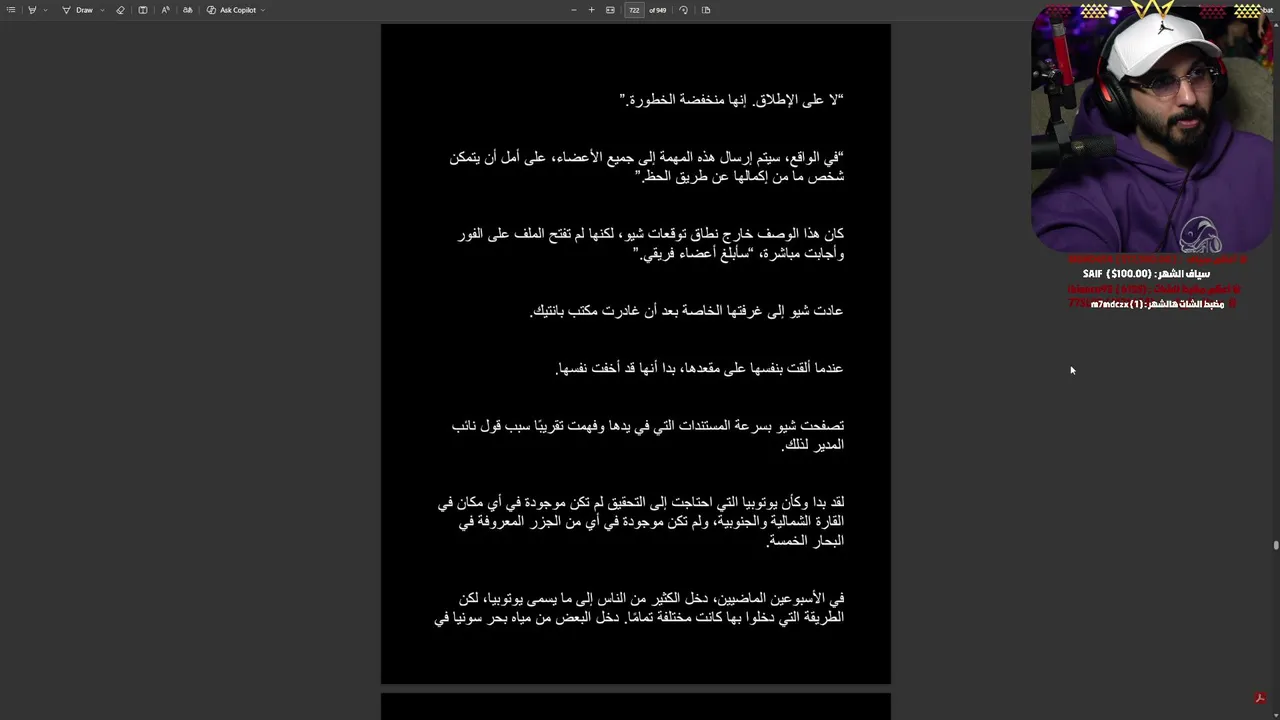The height and width of the screenshot is (720, 1280).
Task: Switch the page view layout
Action: (706, 10)
